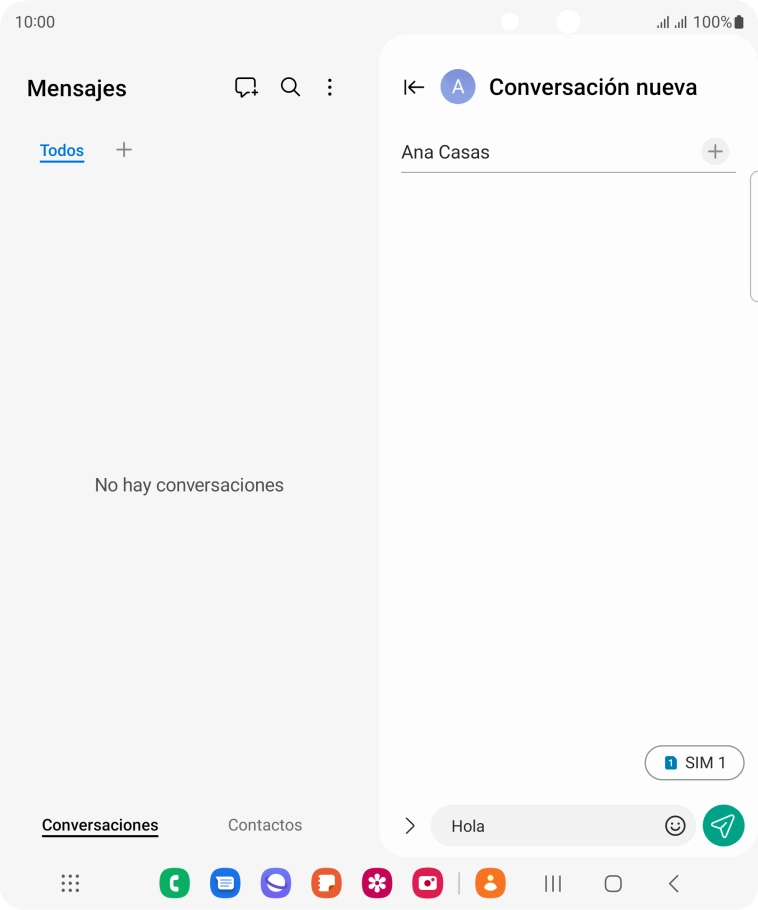The height and width of the screenshot is (910, 758).
Task: Open the Phone app from the dock
Action: pyautogui.click(x=174, y=883)
